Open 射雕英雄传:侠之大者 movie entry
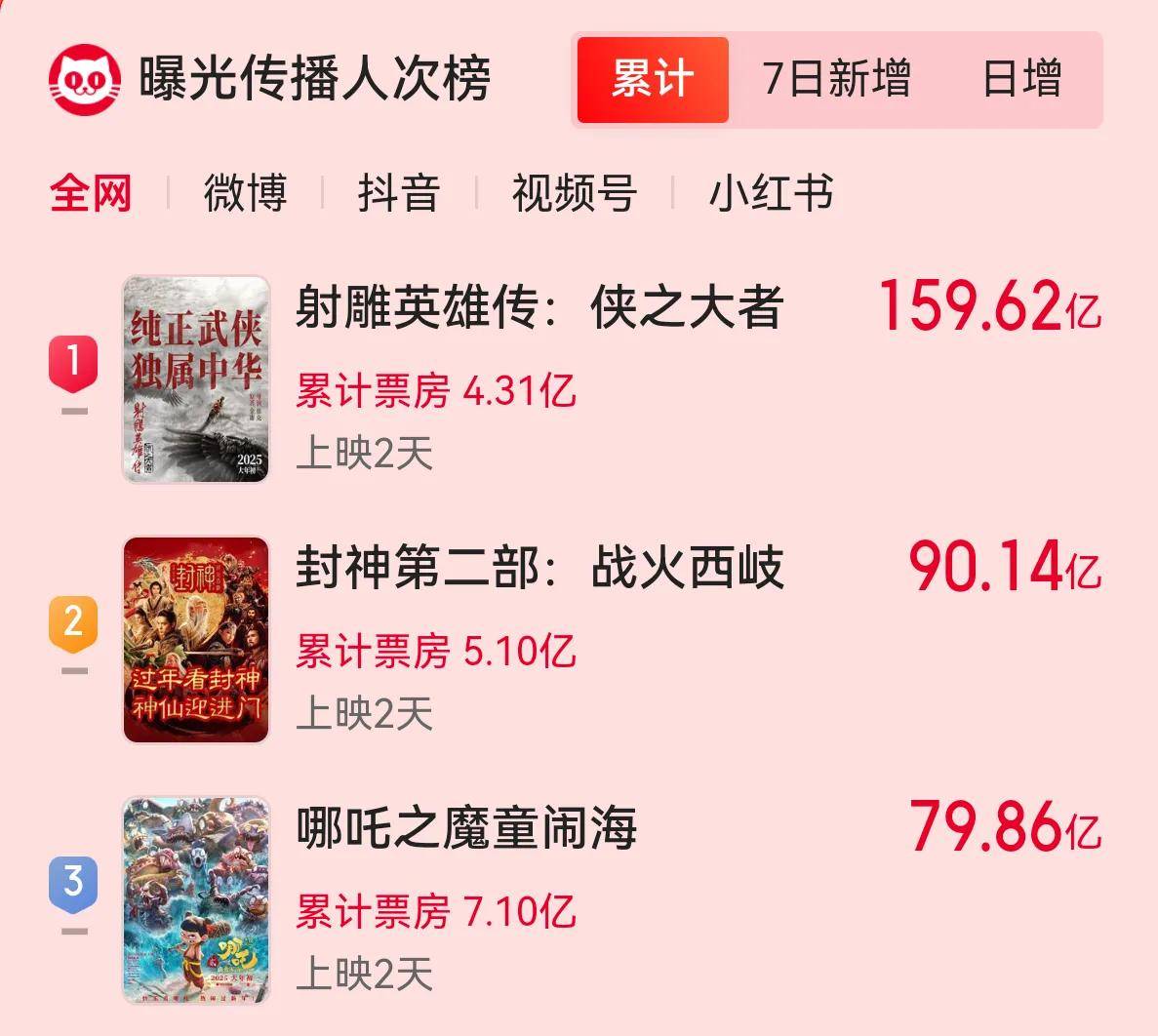The image size is (1158, 1036). [x=539, y=309]
